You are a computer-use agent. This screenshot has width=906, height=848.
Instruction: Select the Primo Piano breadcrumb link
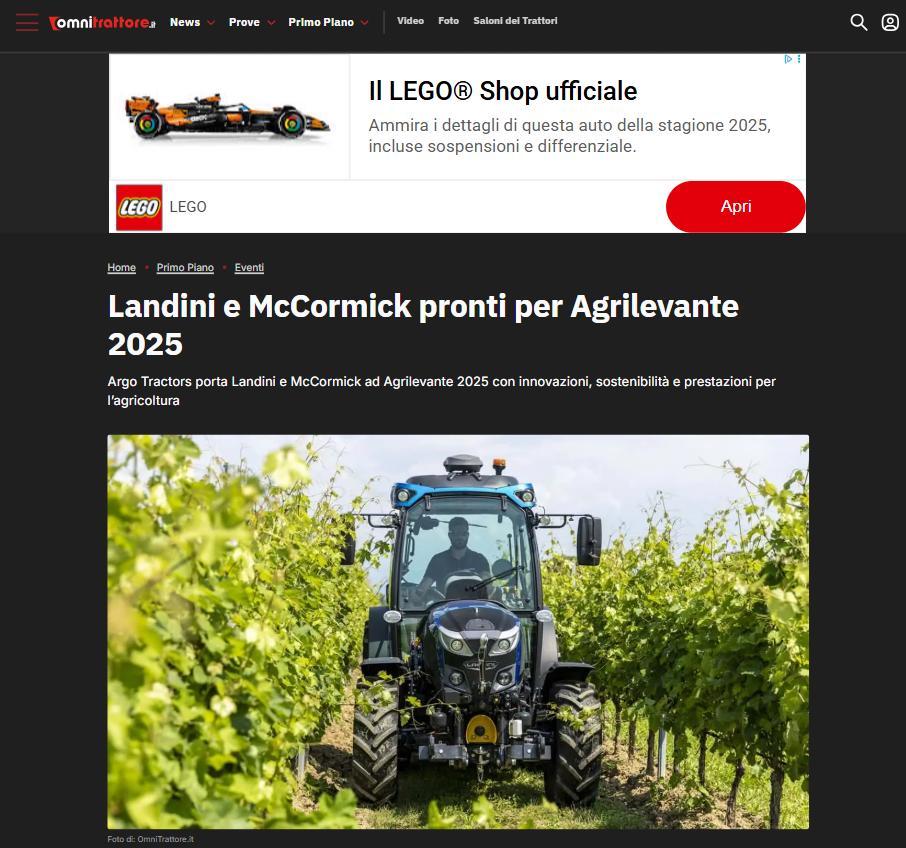pos(185,268)
